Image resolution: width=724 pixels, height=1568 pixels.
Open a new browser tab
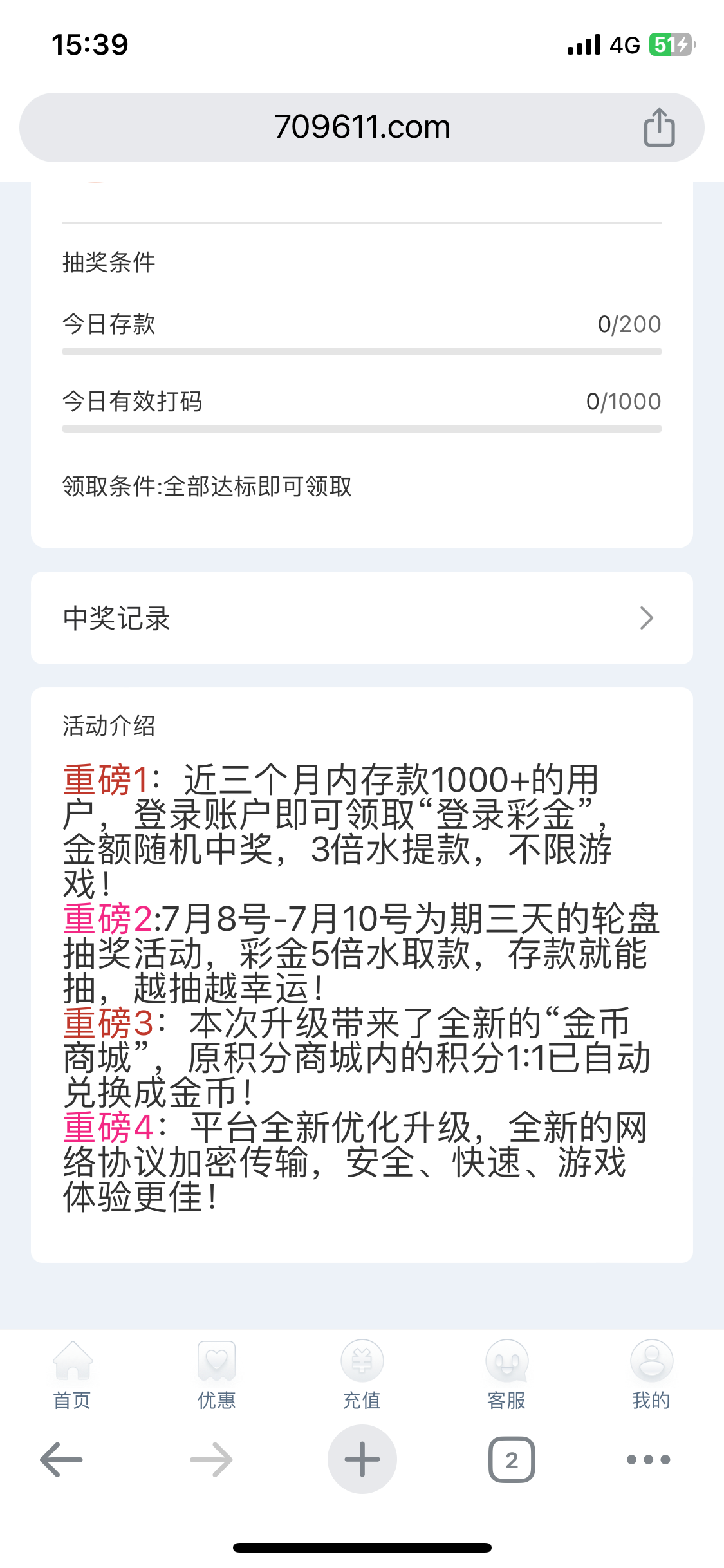coord(362,1459)
